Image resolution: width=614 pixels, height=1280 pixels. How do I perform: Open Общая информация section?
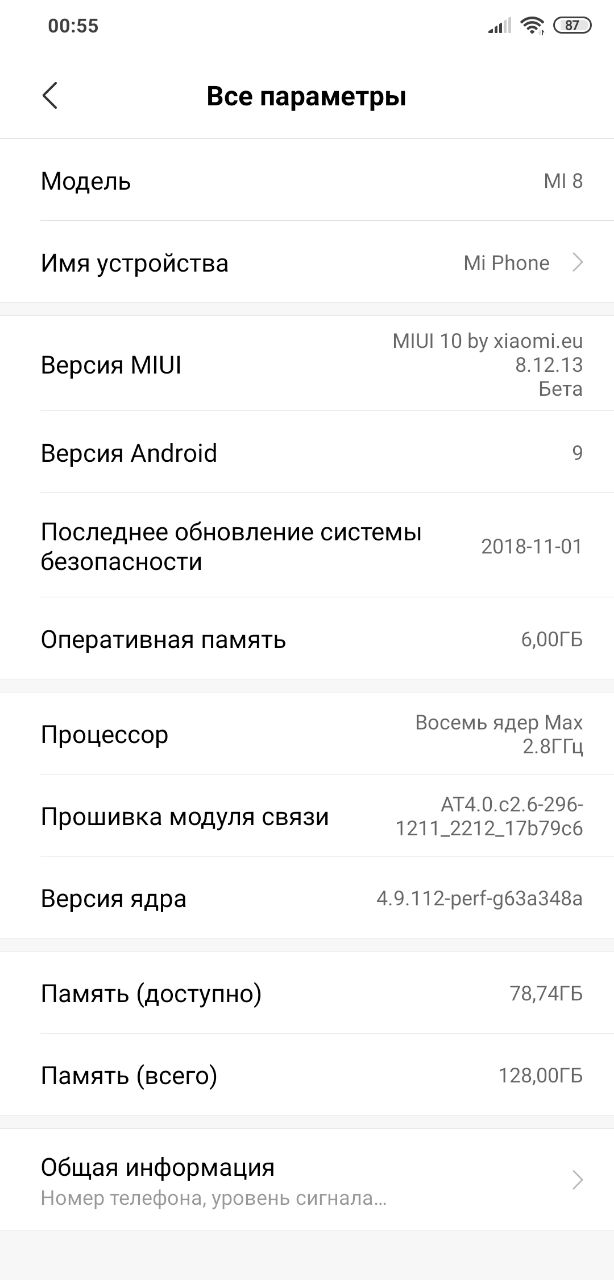coord(307,1180)
